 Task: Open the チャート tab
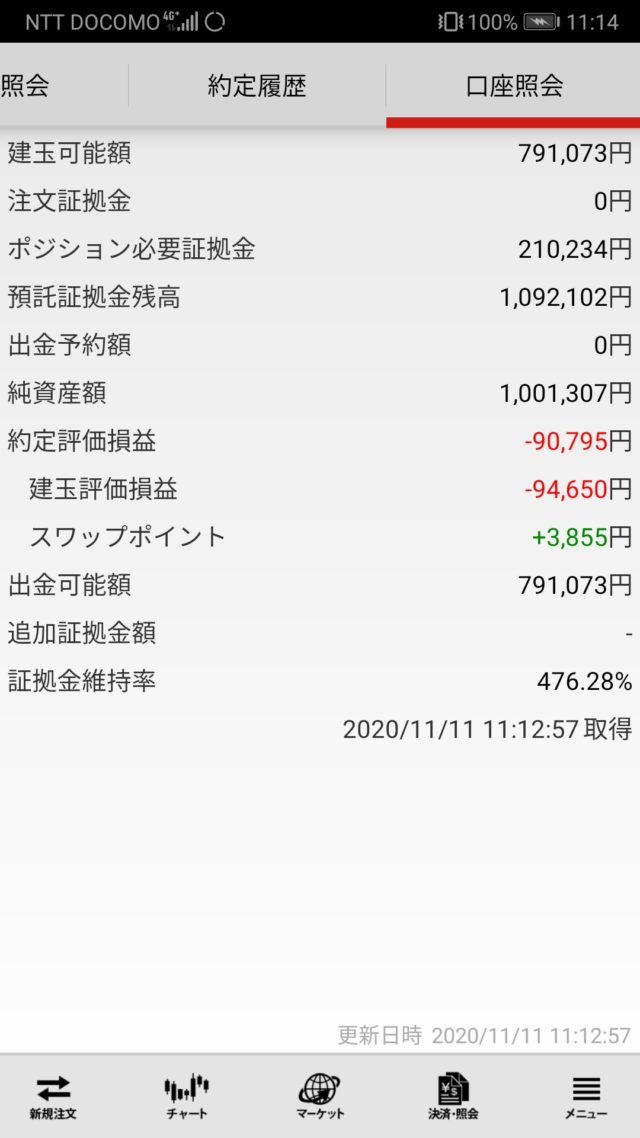(x=186, y=1096)
